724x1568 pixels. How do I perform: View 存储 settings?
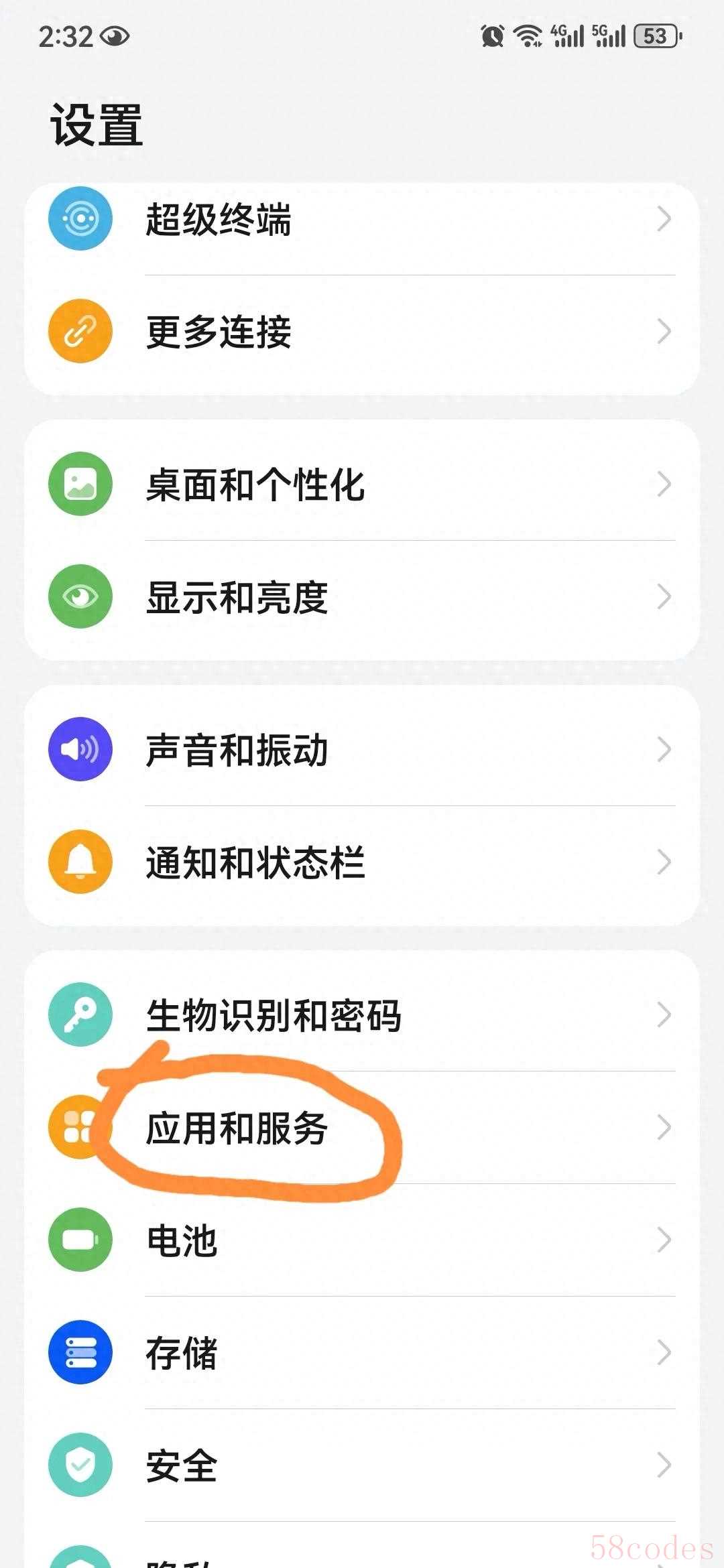coord(362,1353)
